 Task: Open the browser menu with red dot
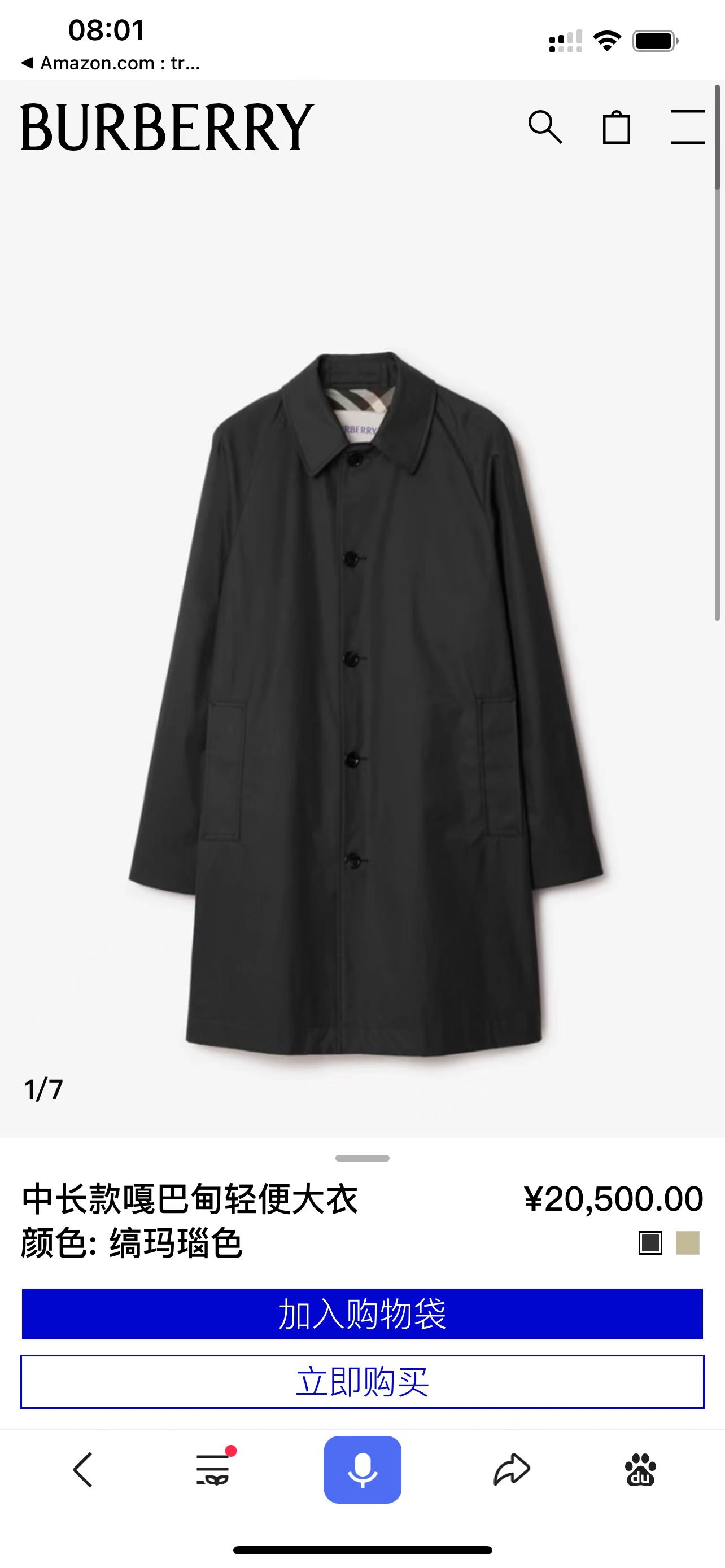pos(213,1469)
